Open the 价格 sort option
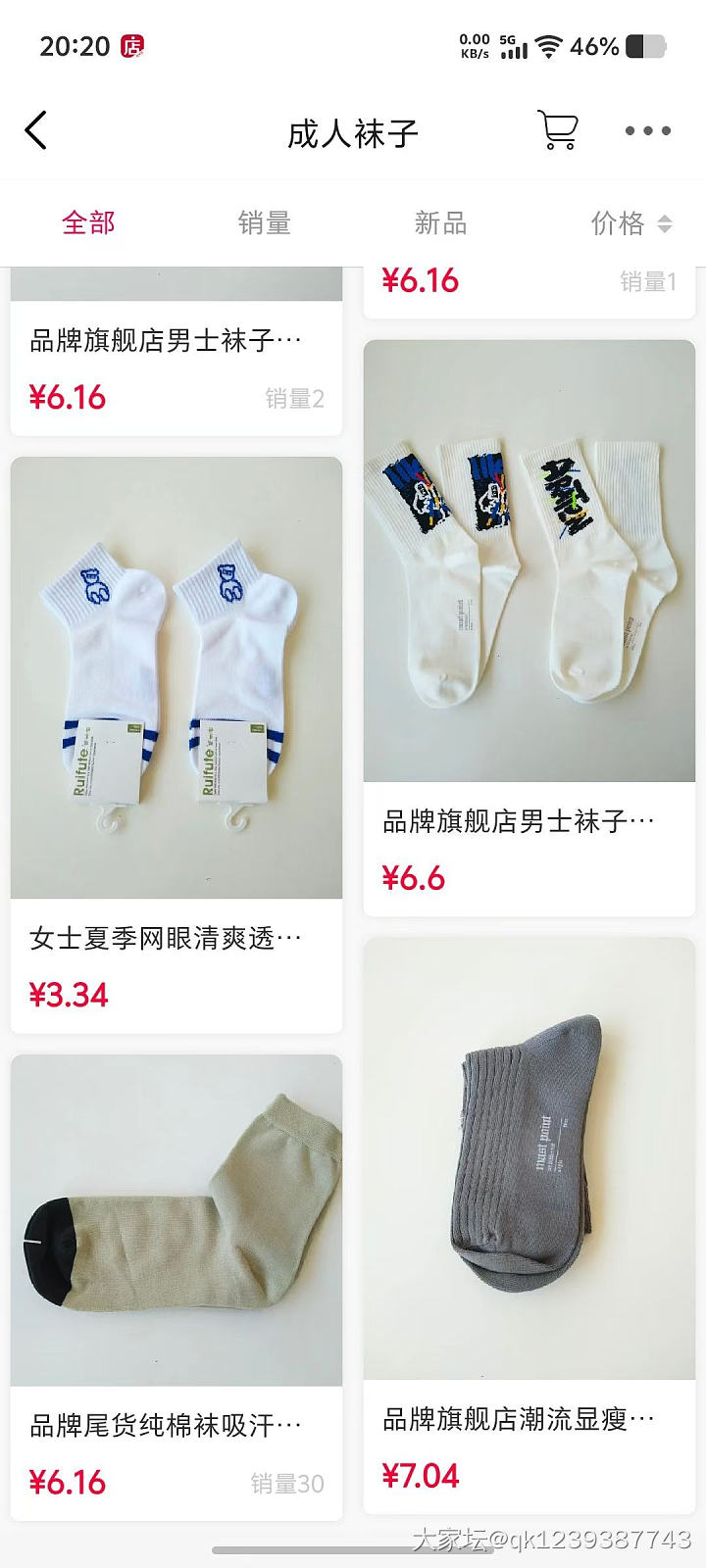Screen dimensions: 706x1568 tap(618, 223)
